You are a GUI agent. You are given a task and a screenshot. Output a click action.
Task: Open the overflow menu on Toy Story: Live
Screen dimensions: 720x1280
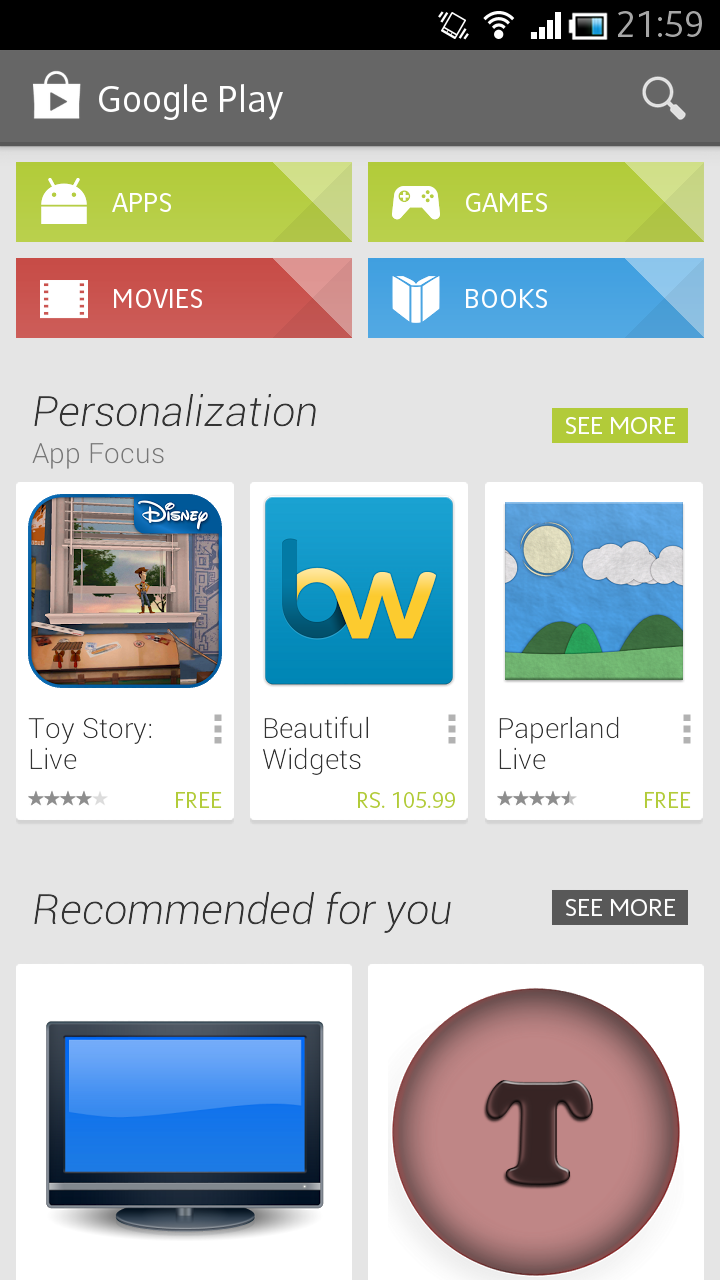coord(217,729)
